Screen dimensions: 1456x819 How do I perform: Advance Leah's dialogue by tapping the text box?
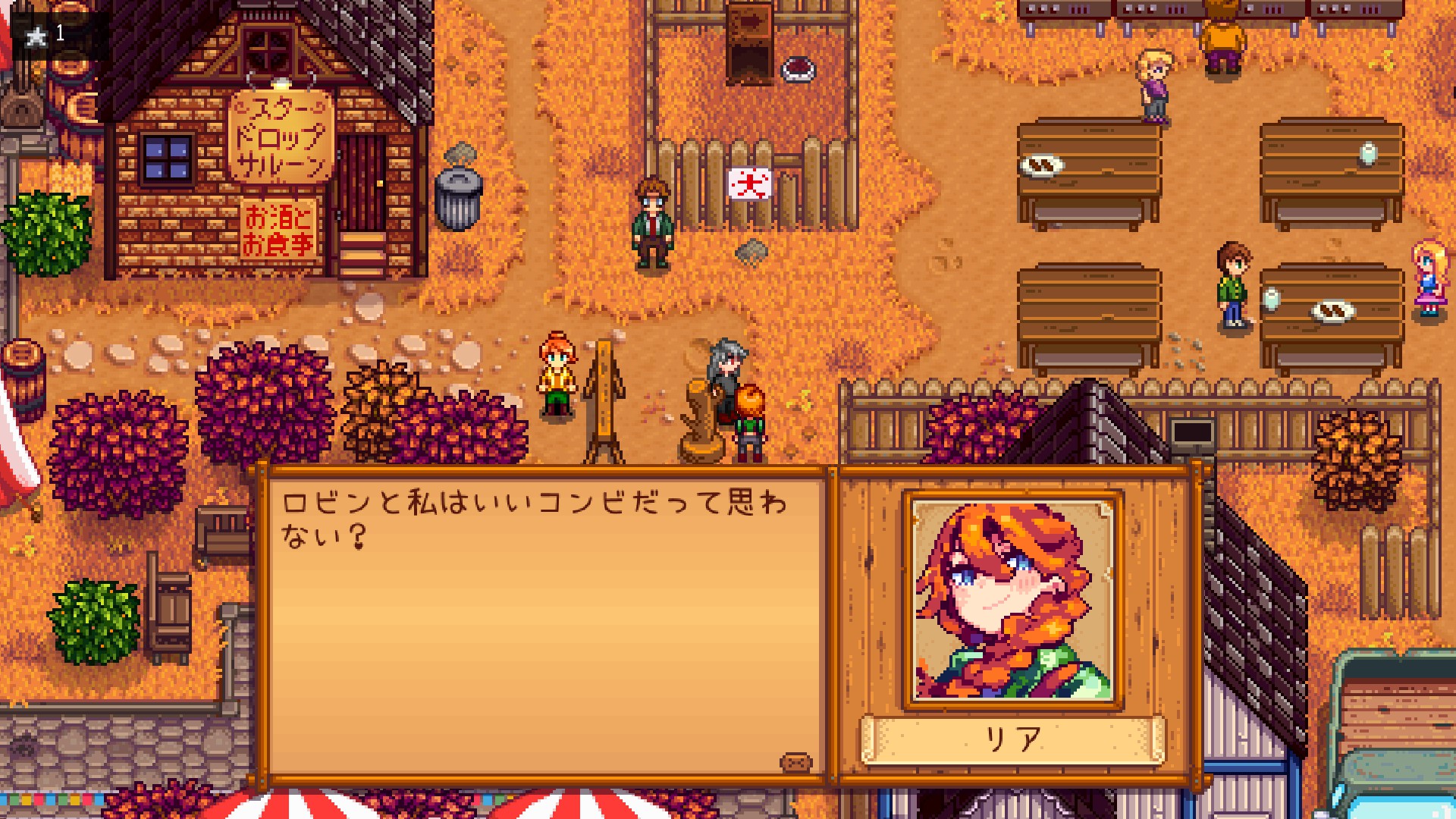point(544,622)
